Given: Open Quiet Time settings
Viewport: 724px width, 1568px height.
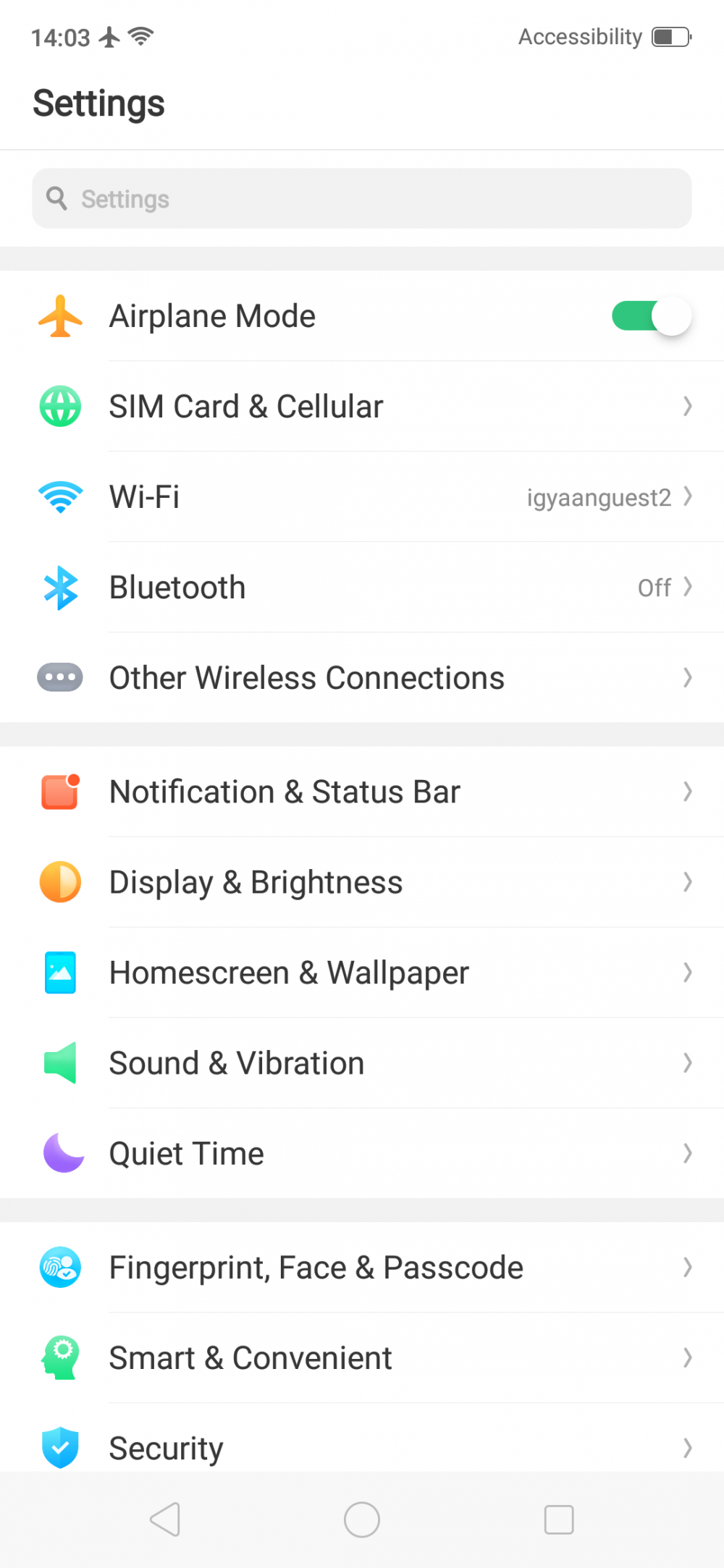Looking at the screenshot, I should click(x=362, y=1153).
